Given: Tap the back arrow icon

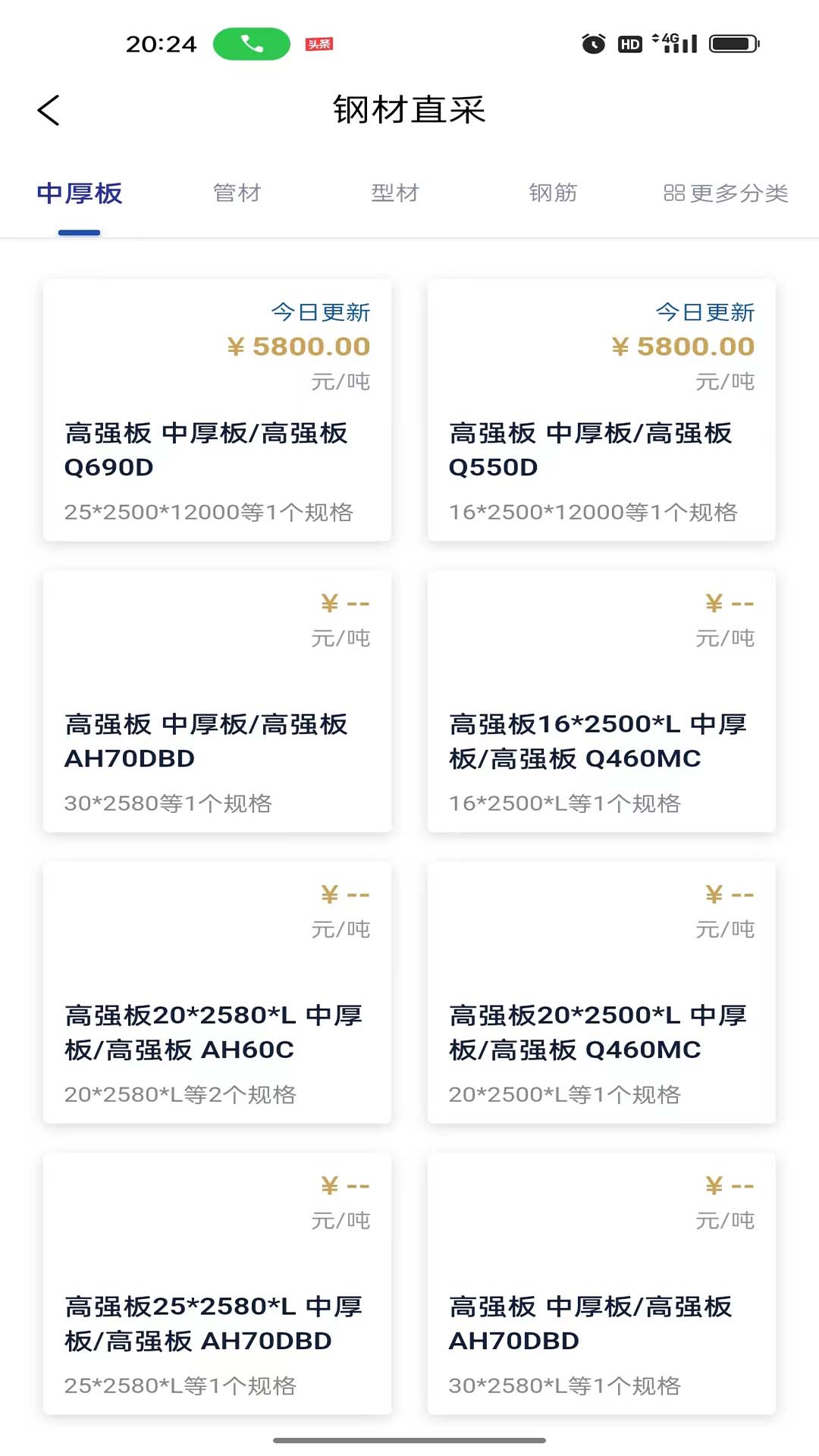Looking at the screenshot, I should tap(48, 110).
